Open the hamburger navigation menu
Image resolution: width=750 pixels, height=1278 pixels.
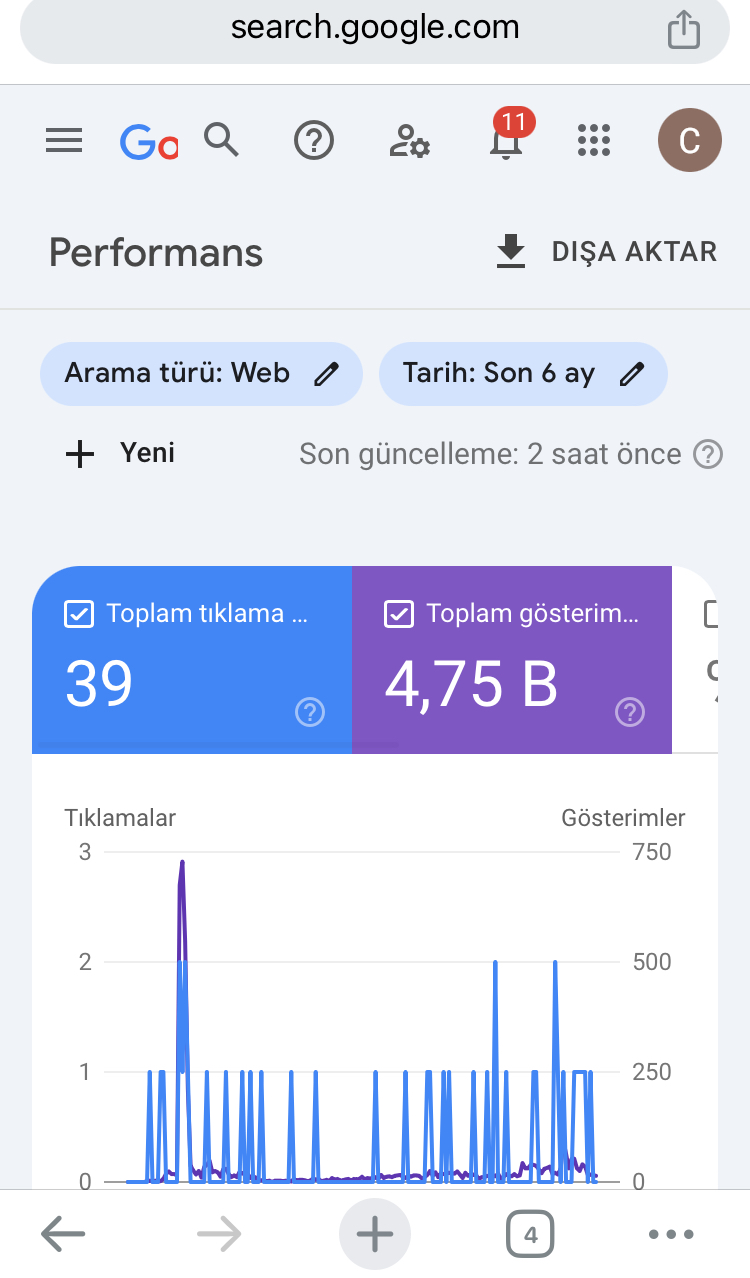click(x=64, y=141)
